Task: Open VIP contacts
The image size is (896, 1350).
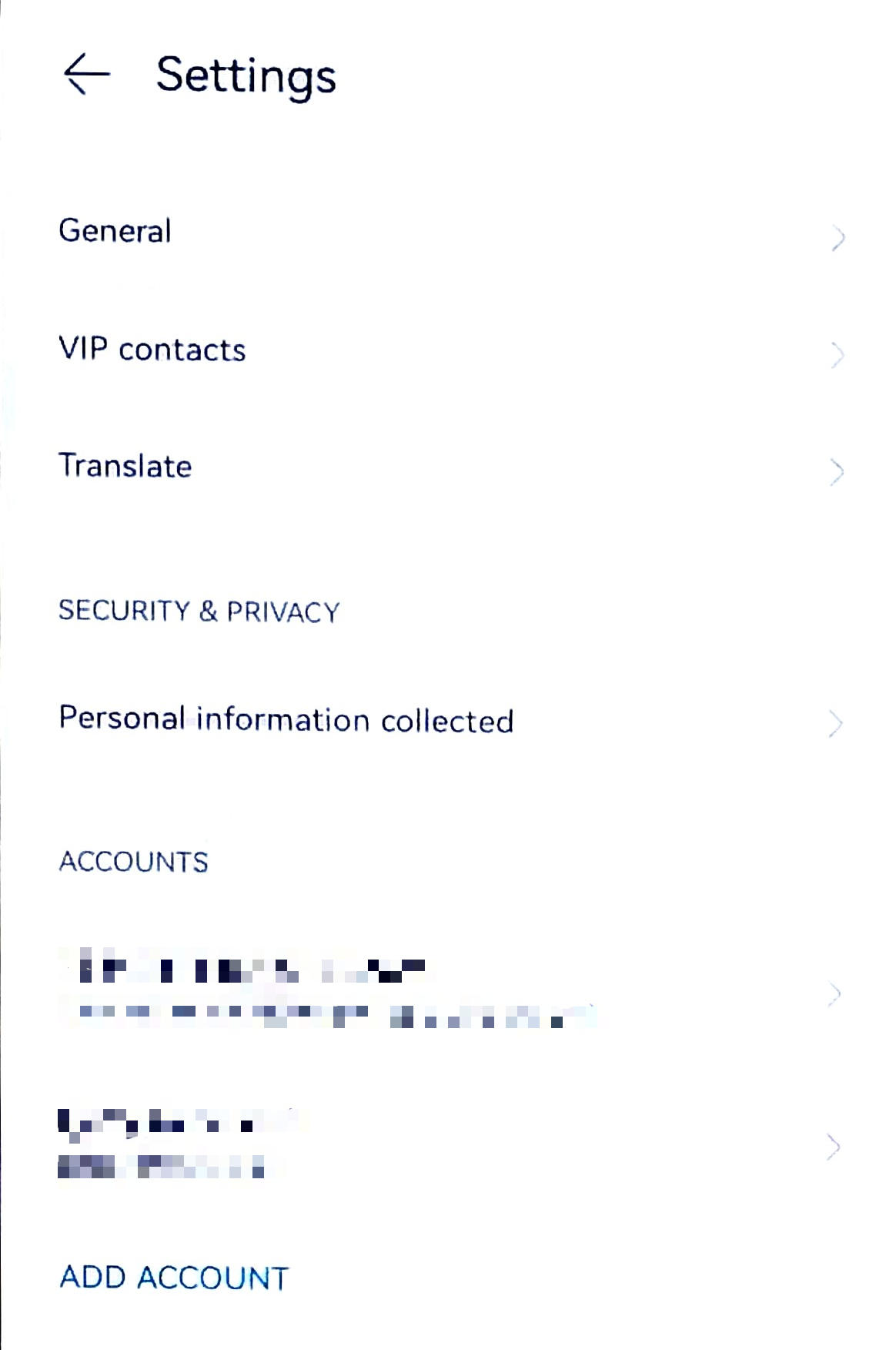Action: tap(152, 350)
